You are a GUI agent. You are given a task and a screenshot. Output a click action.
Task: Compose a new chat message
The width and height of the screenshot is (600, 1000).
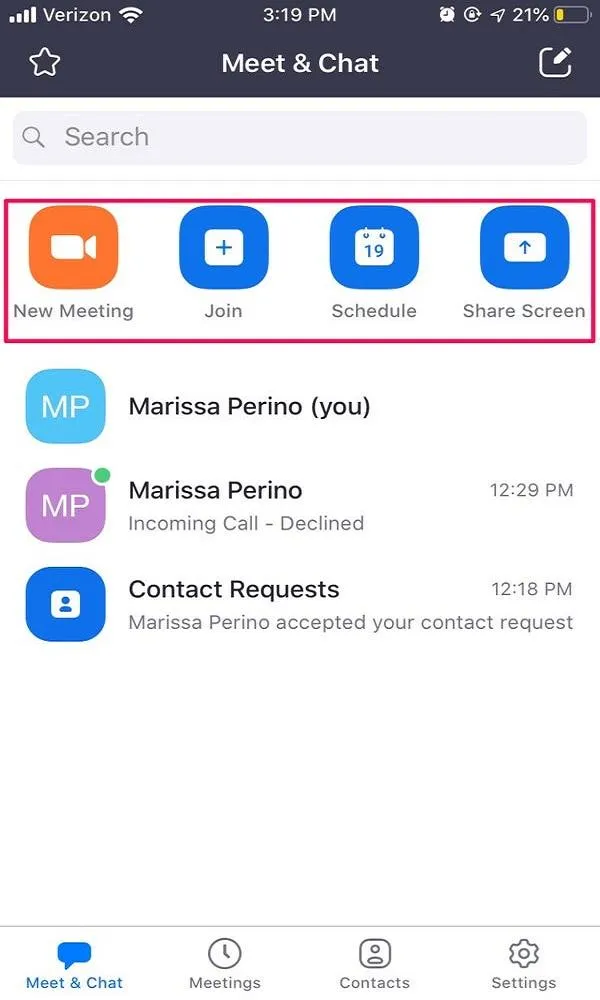555,63
